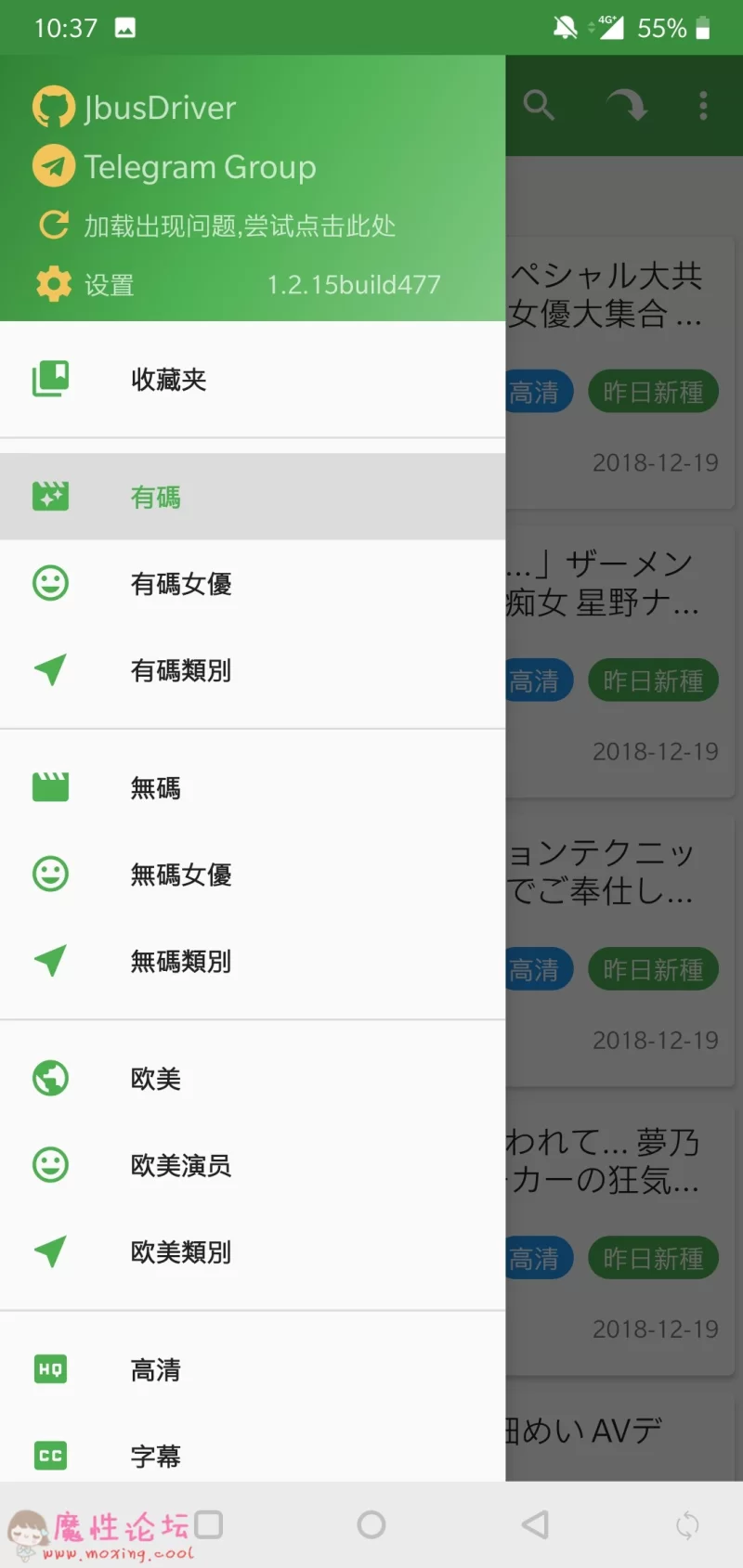
Task: Open the 高清 HD section
Action: click(156, 1369)
